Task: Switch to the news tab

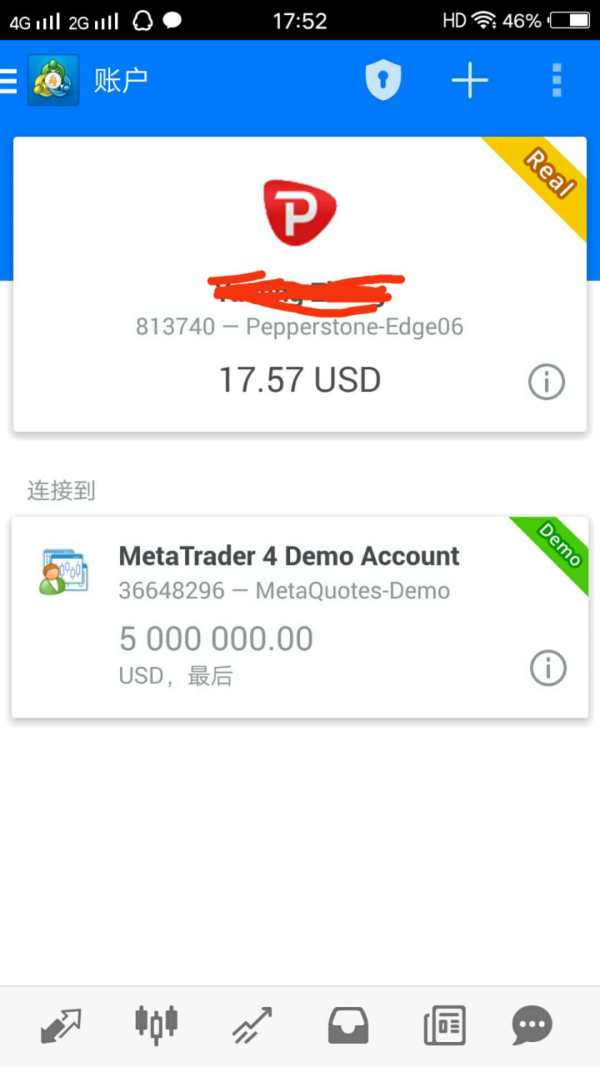Action: click(x=445, y=1025)
